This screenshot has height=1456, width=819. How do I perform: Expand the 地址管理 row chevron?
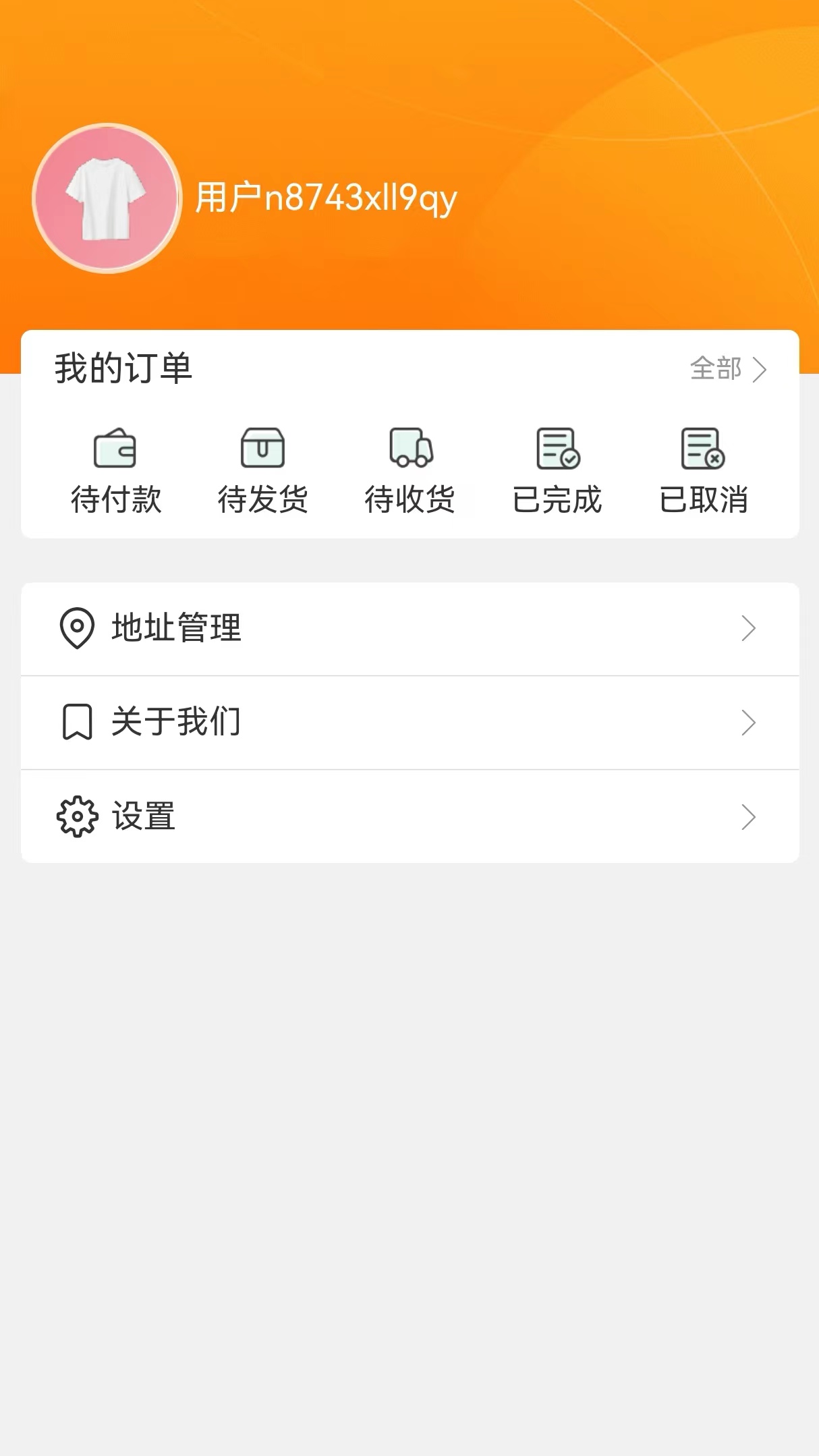749,628
